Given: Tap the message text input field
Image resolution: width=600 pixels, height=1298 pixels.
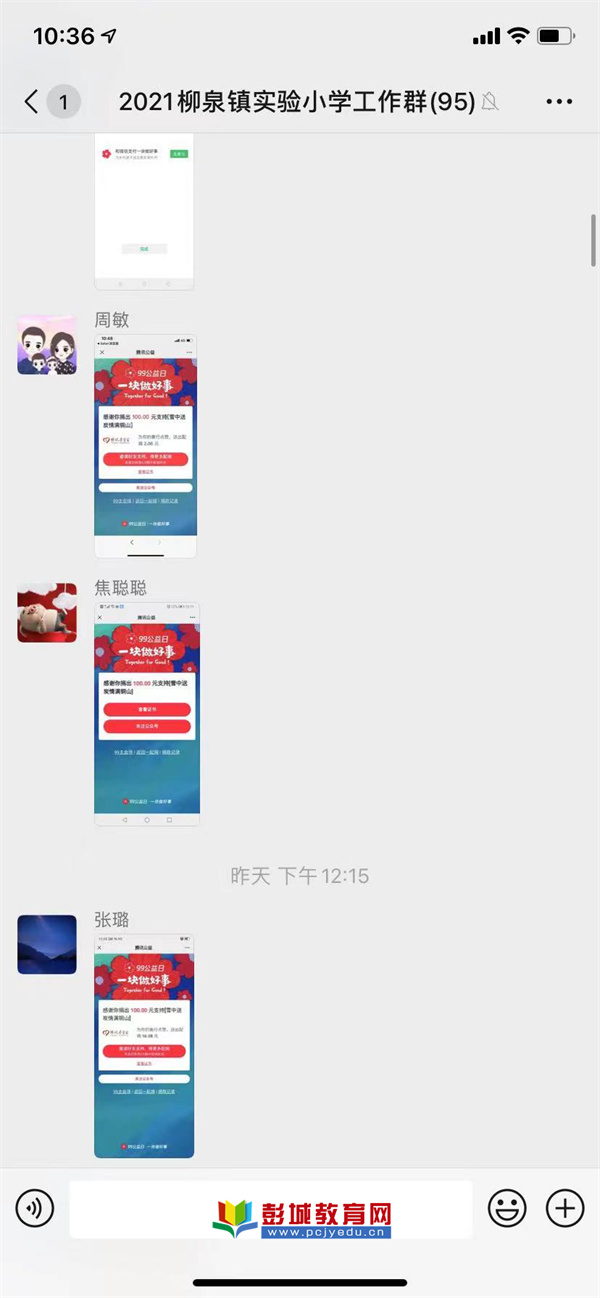Looking at the screenshot, I should pyautogui.click(x=270, y=1209).
